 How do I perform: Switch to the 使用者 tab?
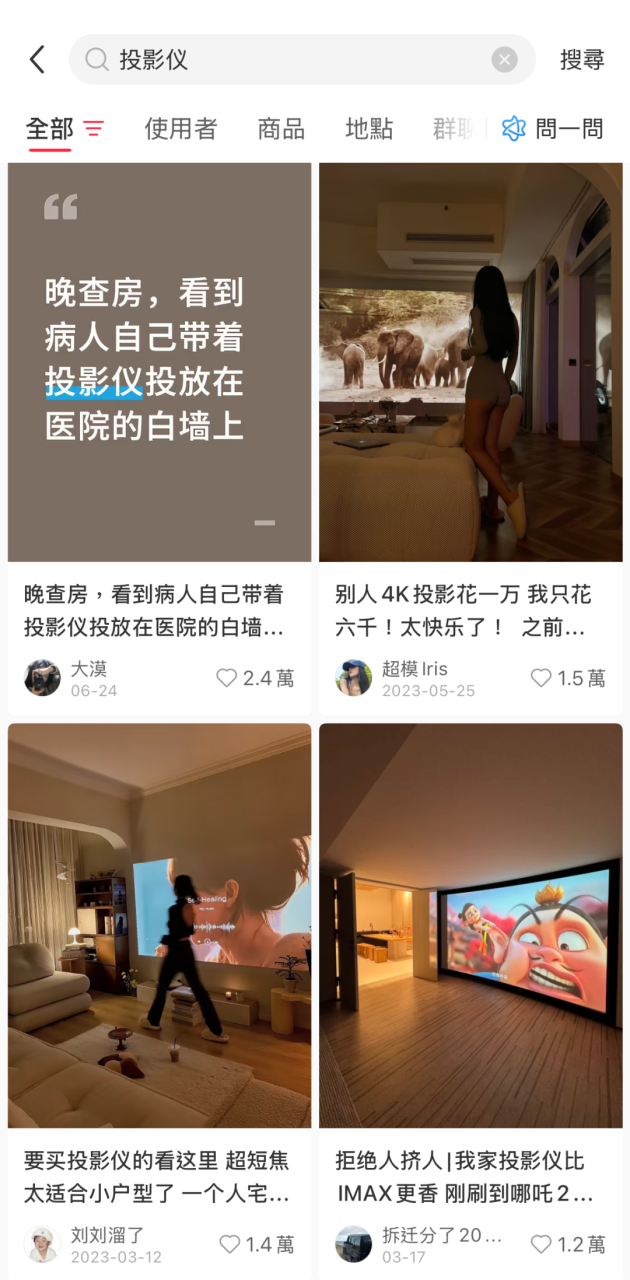(181, 129)
